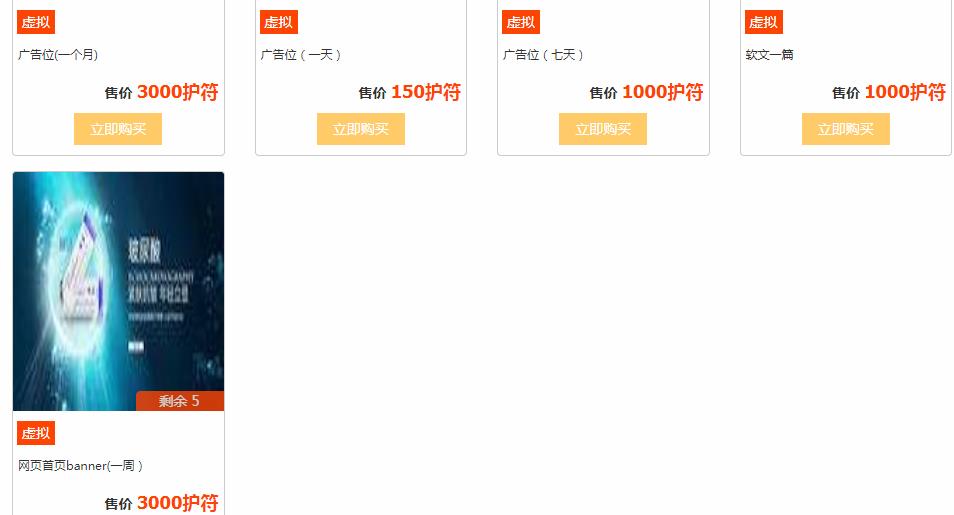Open the 广告位(一个月) product title
Screen dimensions: 954x515
click(58, 55)
